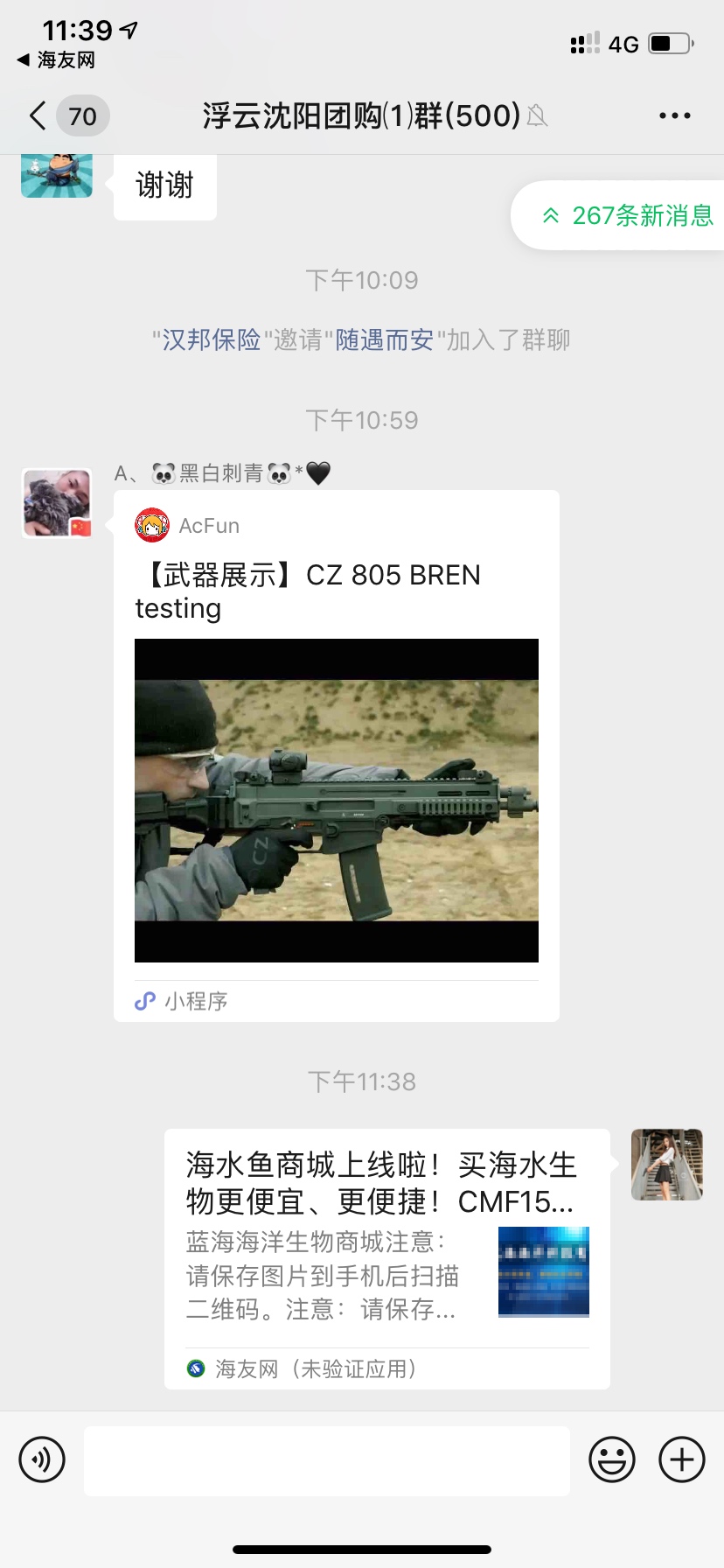The height and width of the screenshot is (1568, 724).
Task: Open your own avatar beside 海水鱼 message
Action: pos(666,1164)
